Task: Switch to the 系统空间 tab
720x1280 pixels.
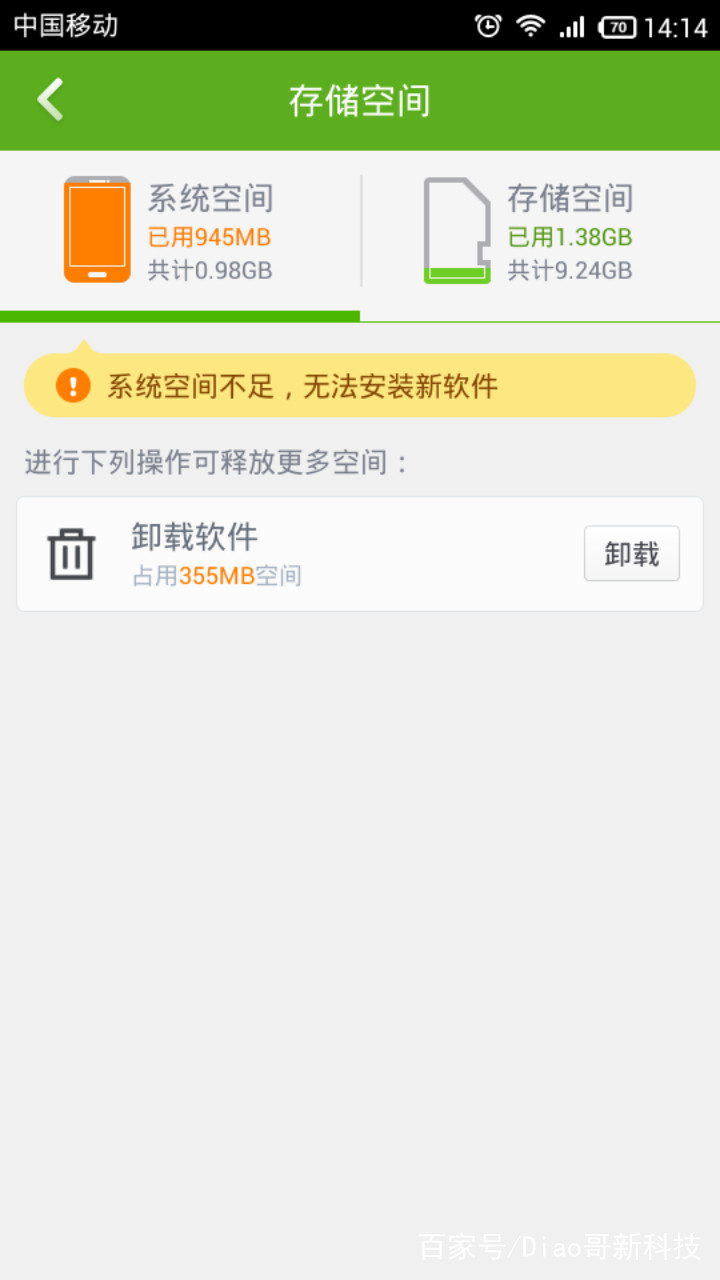Action: [x=180, y=230]
